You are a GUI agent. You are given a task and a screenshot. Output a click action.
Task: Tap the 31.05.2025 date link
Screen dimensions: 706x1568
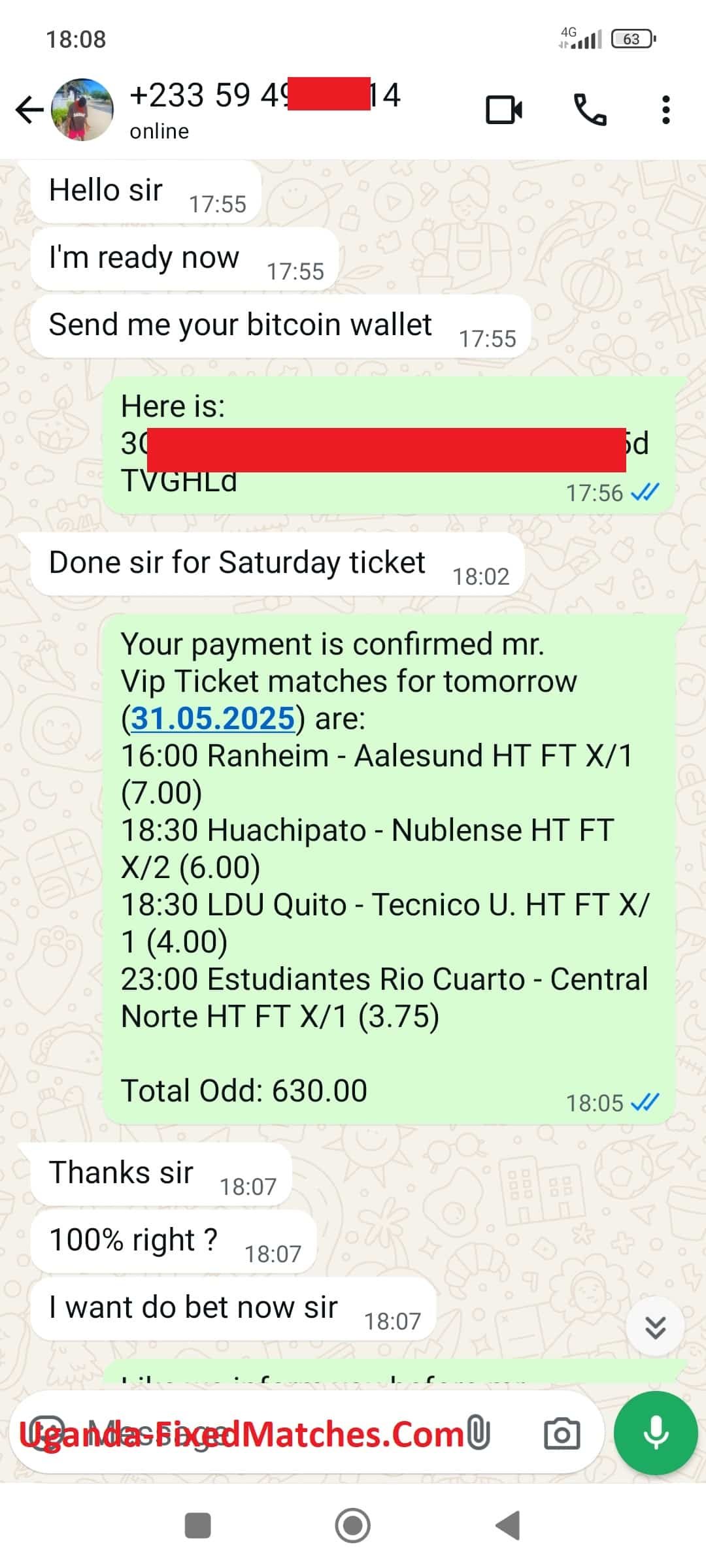point(213,719)
